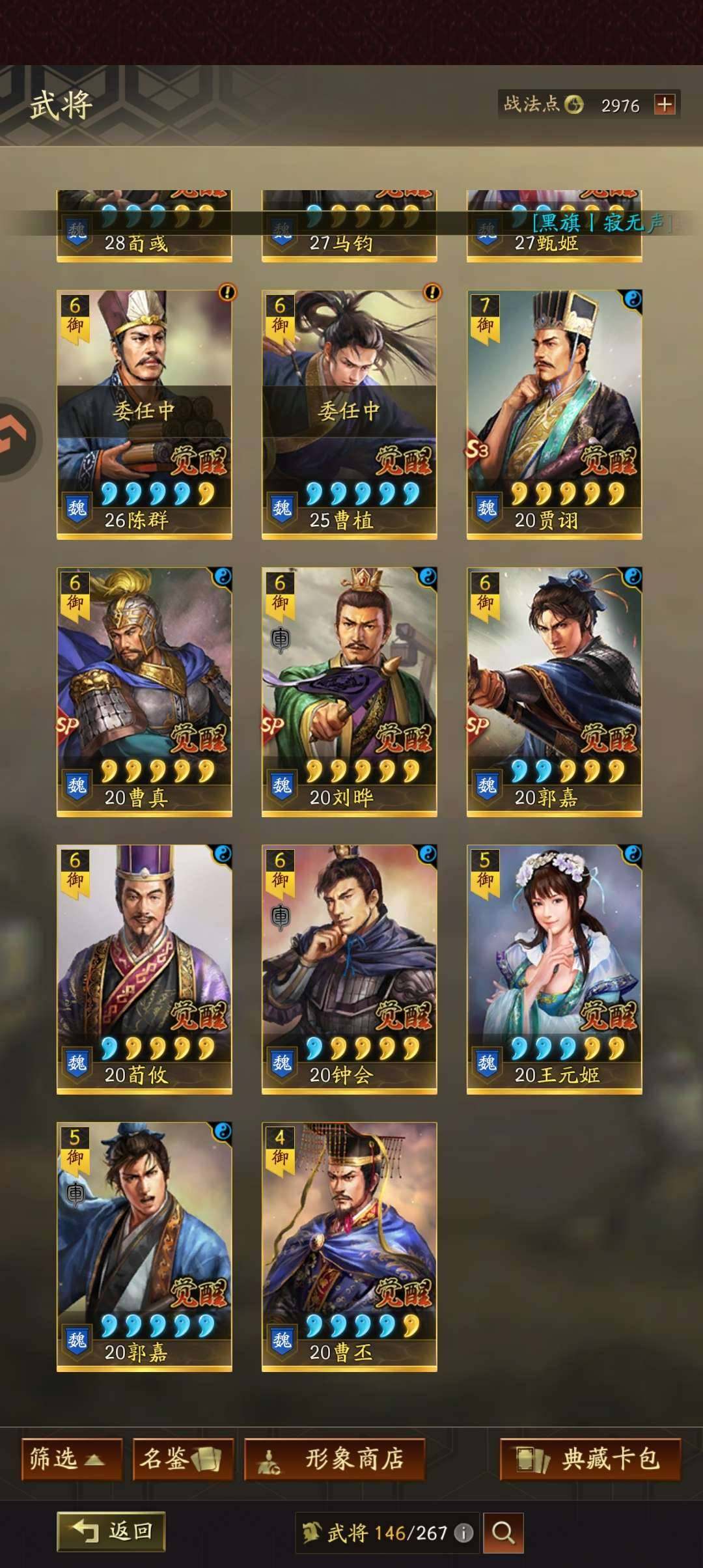The height and width of the screenshot is (1568, 703).
Task: Search generals with the magnifier icon
Action: [x=503, y=1533]
